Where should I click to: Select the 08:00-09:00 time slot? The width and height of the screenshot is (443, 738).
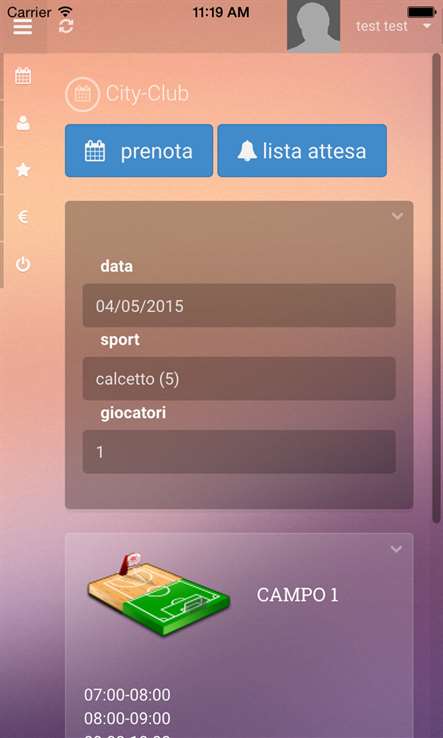pos(127,719)
